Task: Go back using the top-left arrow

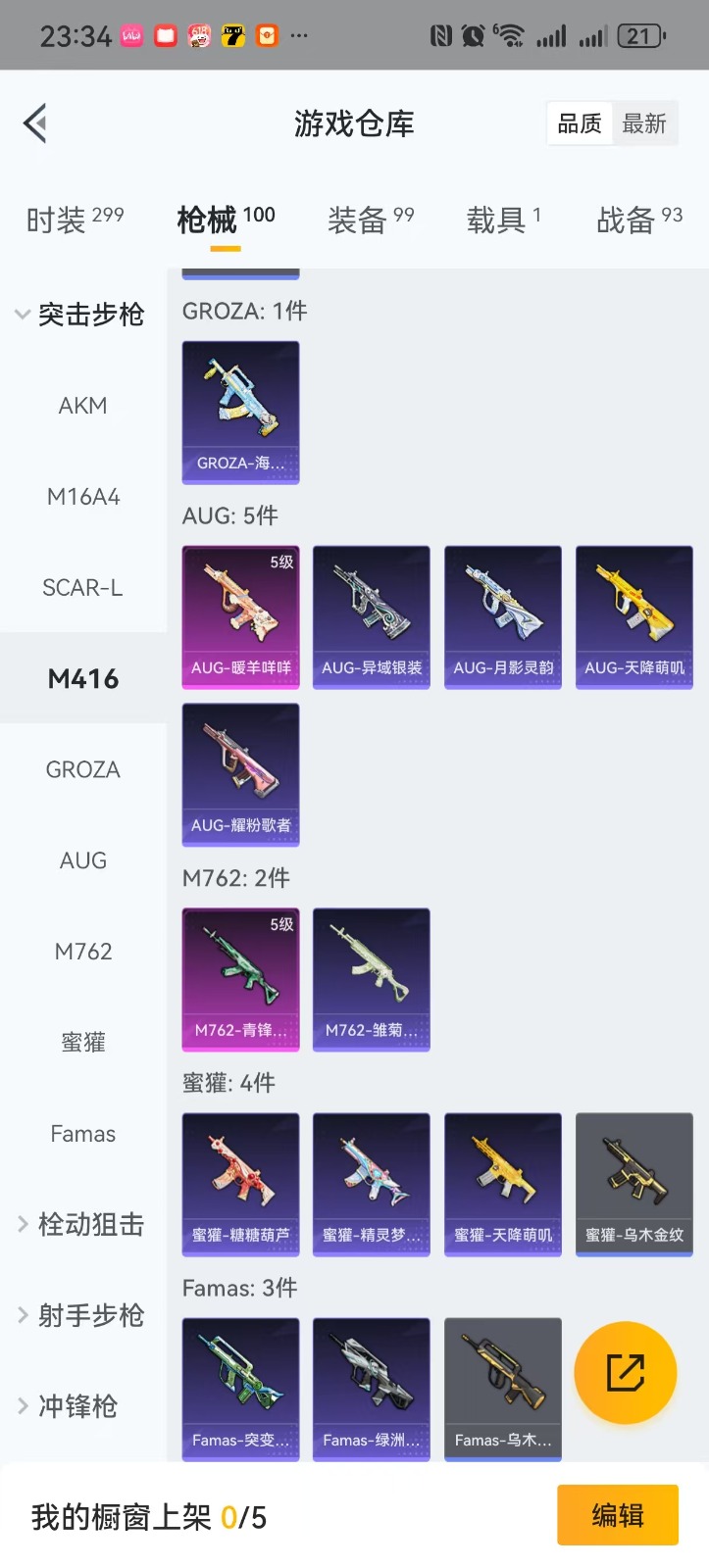Action: (x=35, y=123)
